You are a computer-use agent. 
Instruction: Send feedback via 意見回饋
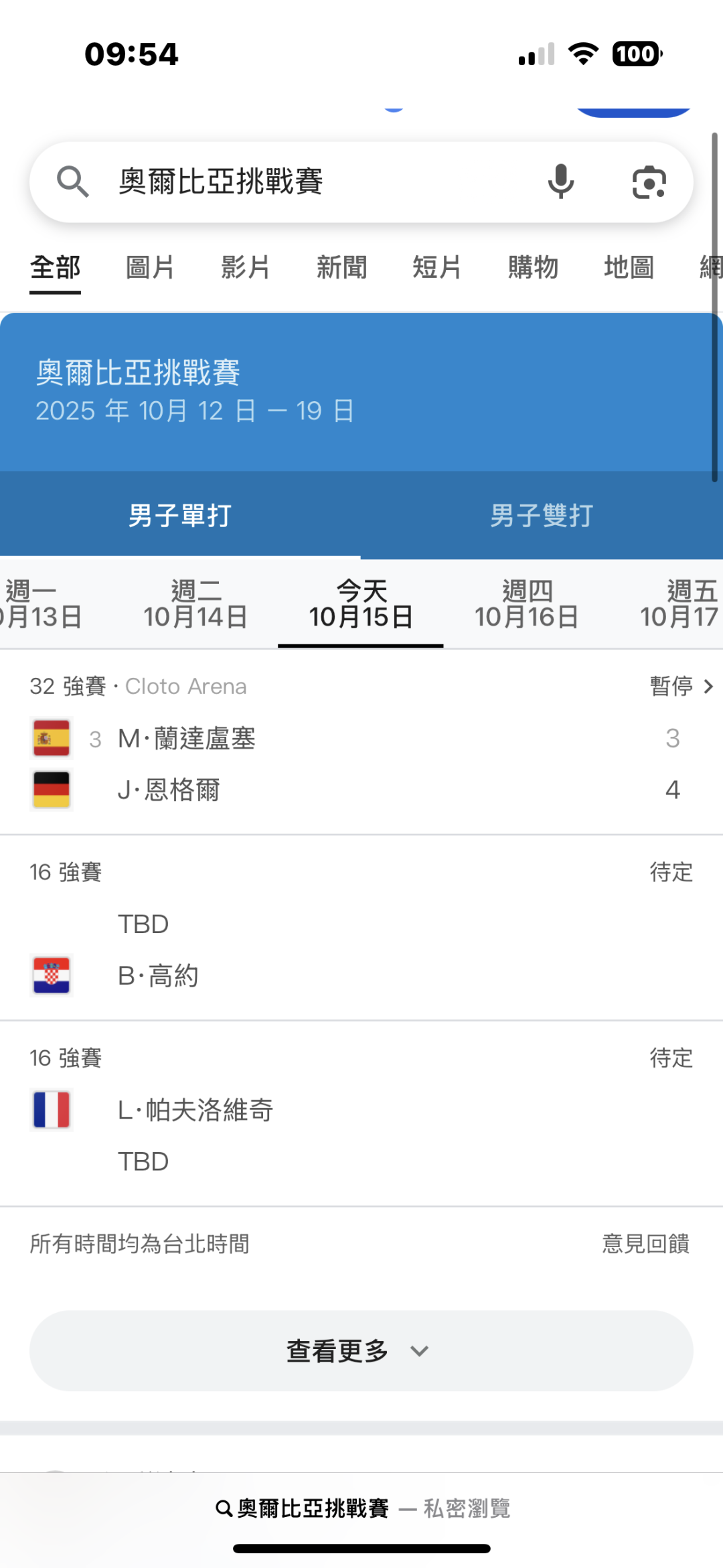click(x=645, y=1244)
